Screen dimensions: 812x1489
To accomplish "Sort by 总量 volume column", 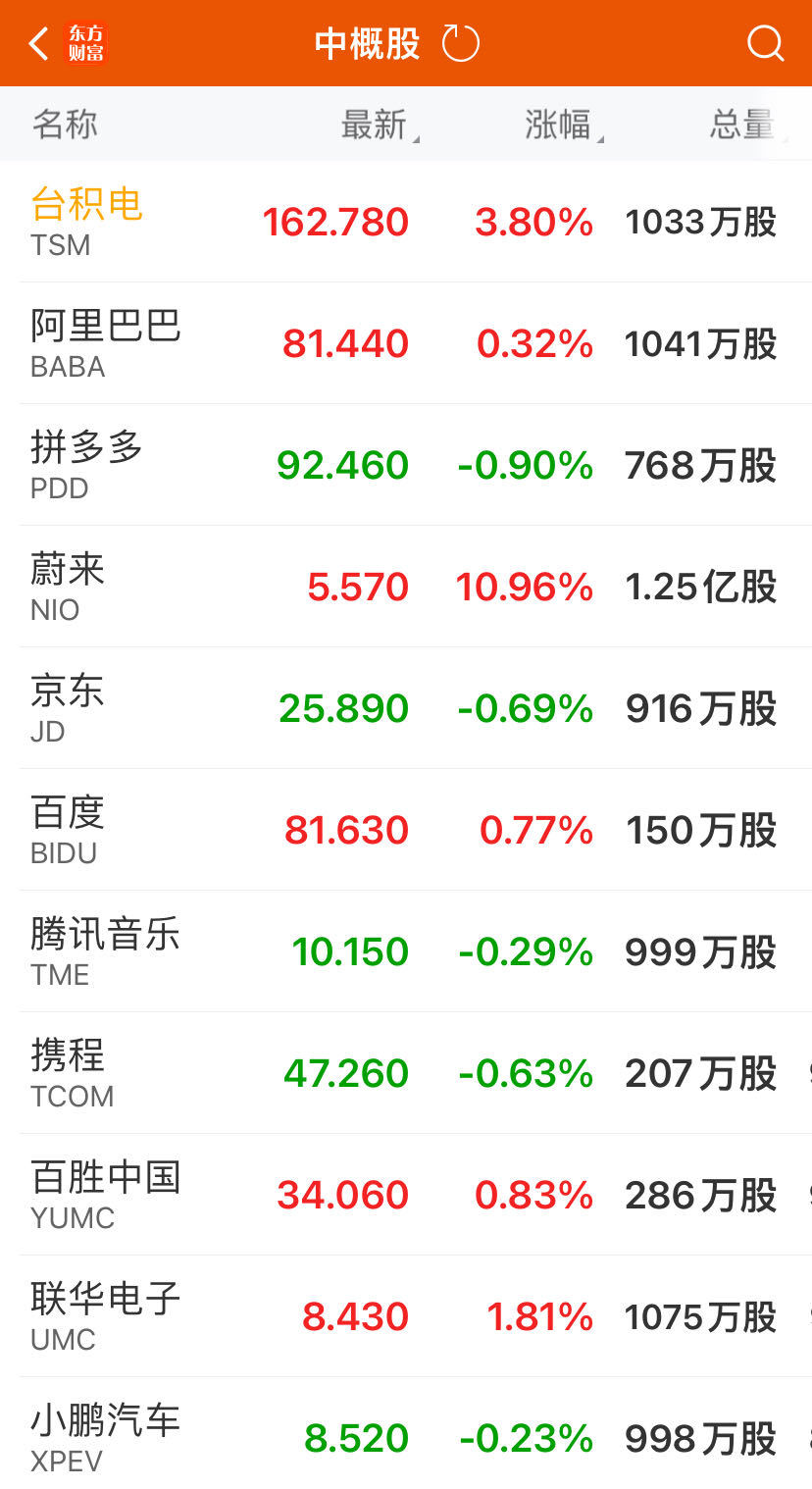I will point(743,126).
